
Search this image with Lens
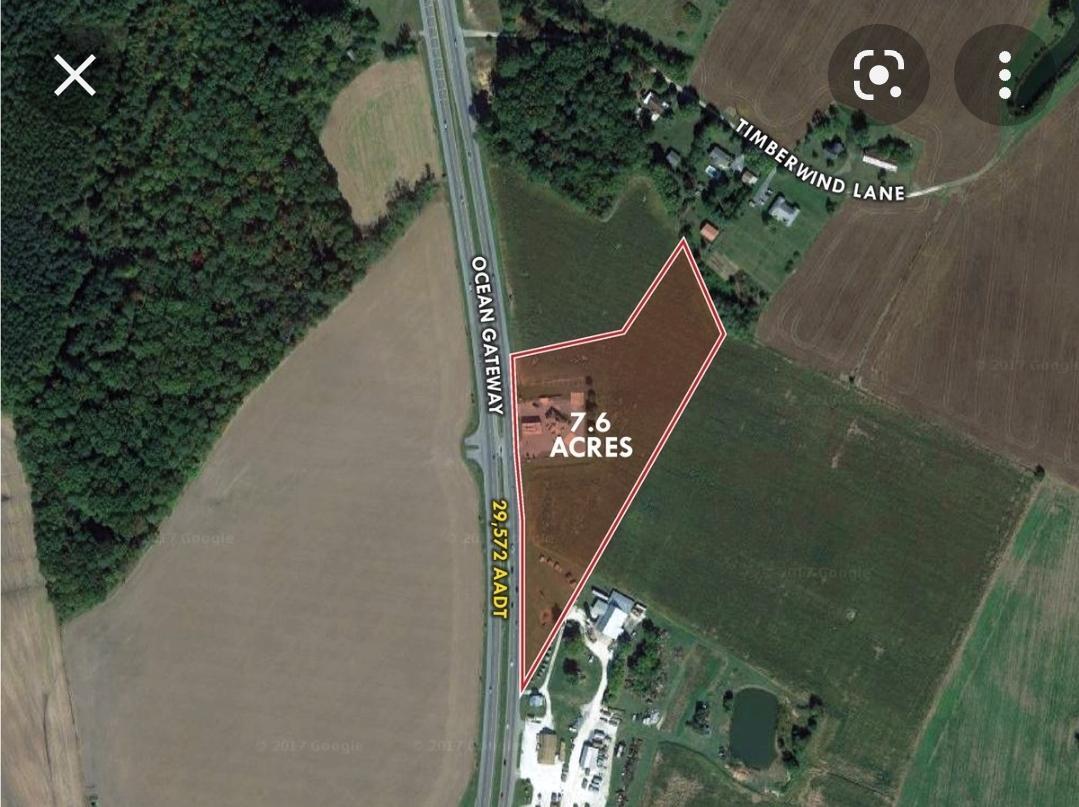(878, 75)
